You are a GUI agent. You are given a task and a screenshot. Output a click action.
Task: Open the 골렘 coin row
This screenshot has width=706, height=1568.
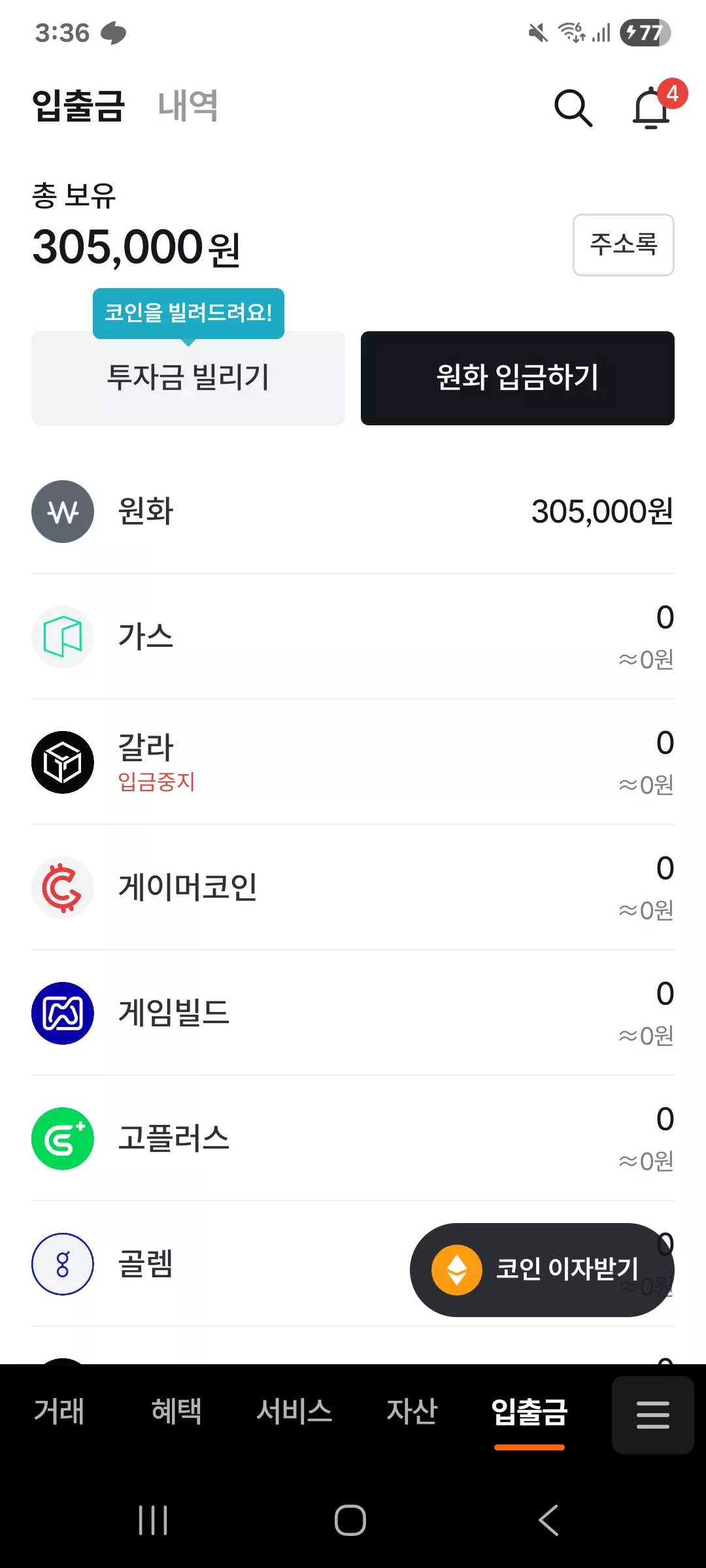click(x=216, y=1264)
